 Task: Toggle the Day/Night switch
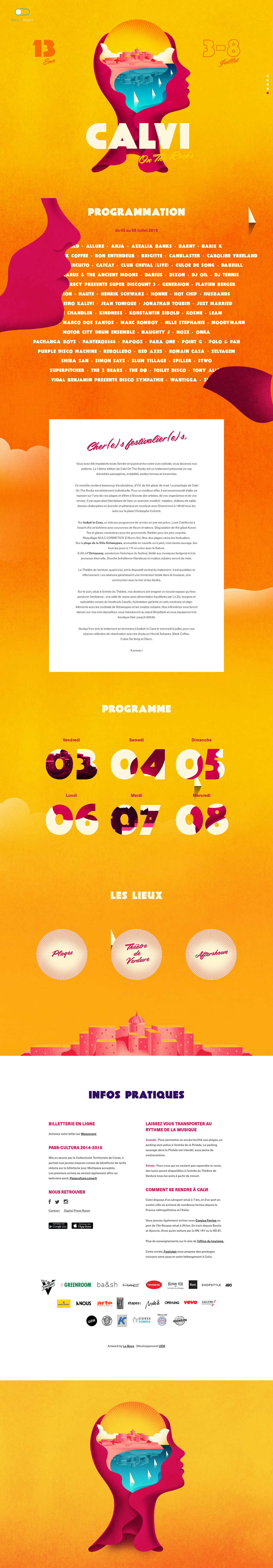[22, 12]
